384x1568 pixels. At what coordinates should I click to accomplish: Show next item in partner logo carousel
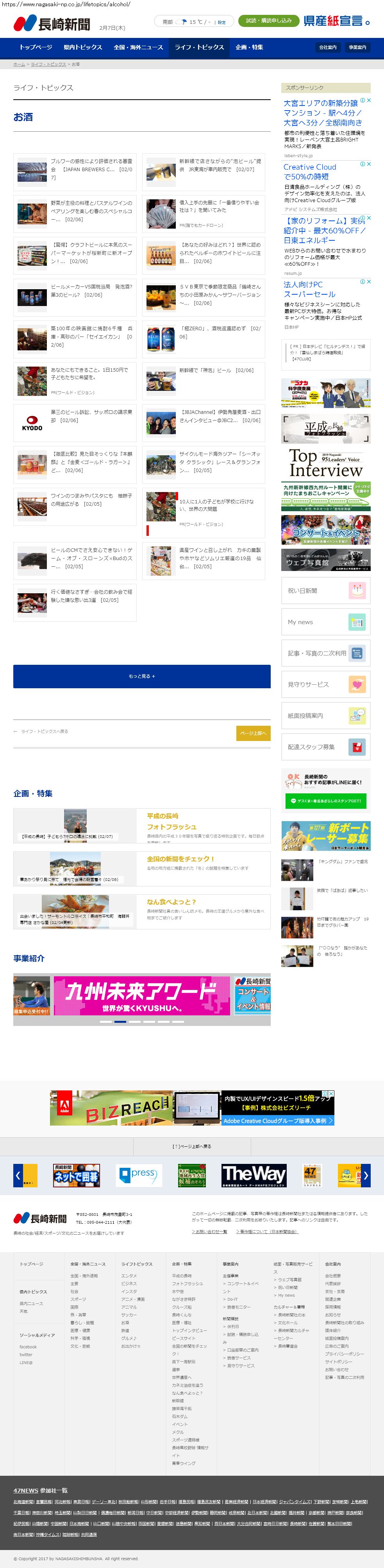point(365,1175)
